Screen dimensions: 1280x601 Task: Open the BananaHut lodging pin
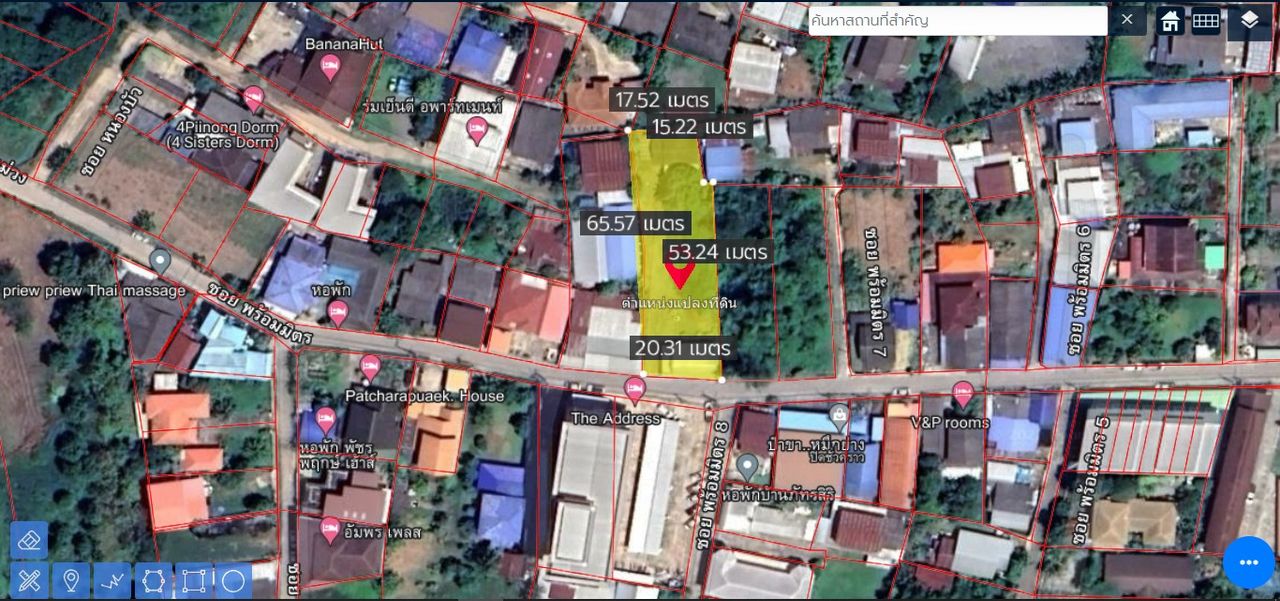click(x=330, y=67)
